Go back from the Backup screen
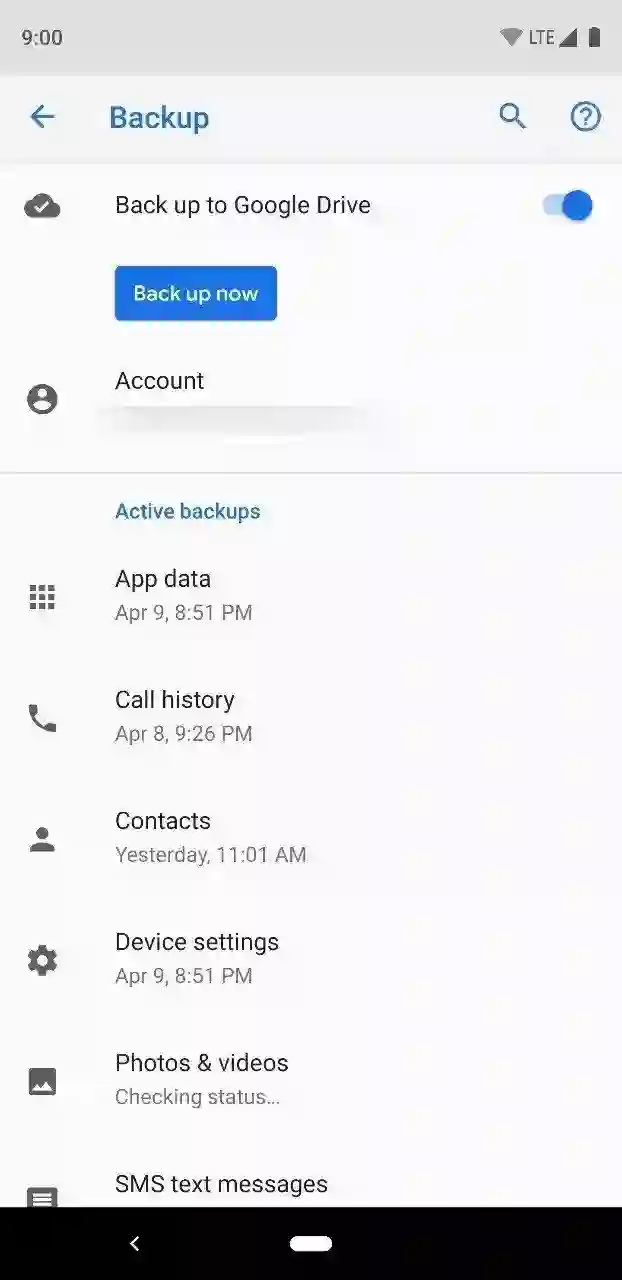 [42, 117]
